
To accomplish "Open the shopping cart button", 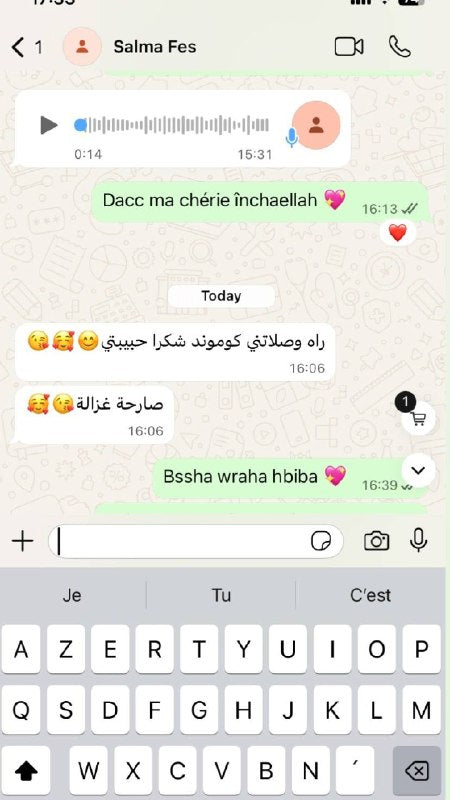I will [x=418, y=419].
